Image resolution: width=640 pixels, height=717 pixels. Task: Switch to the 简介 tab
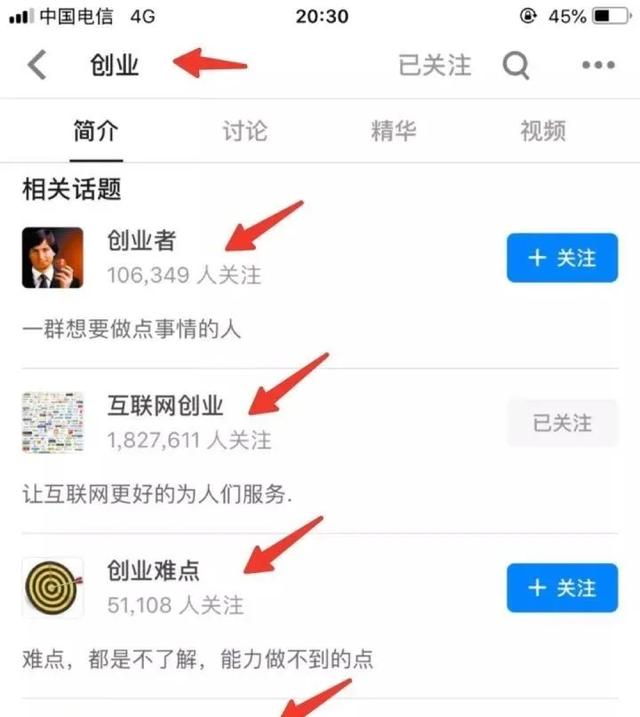(96, 130)
